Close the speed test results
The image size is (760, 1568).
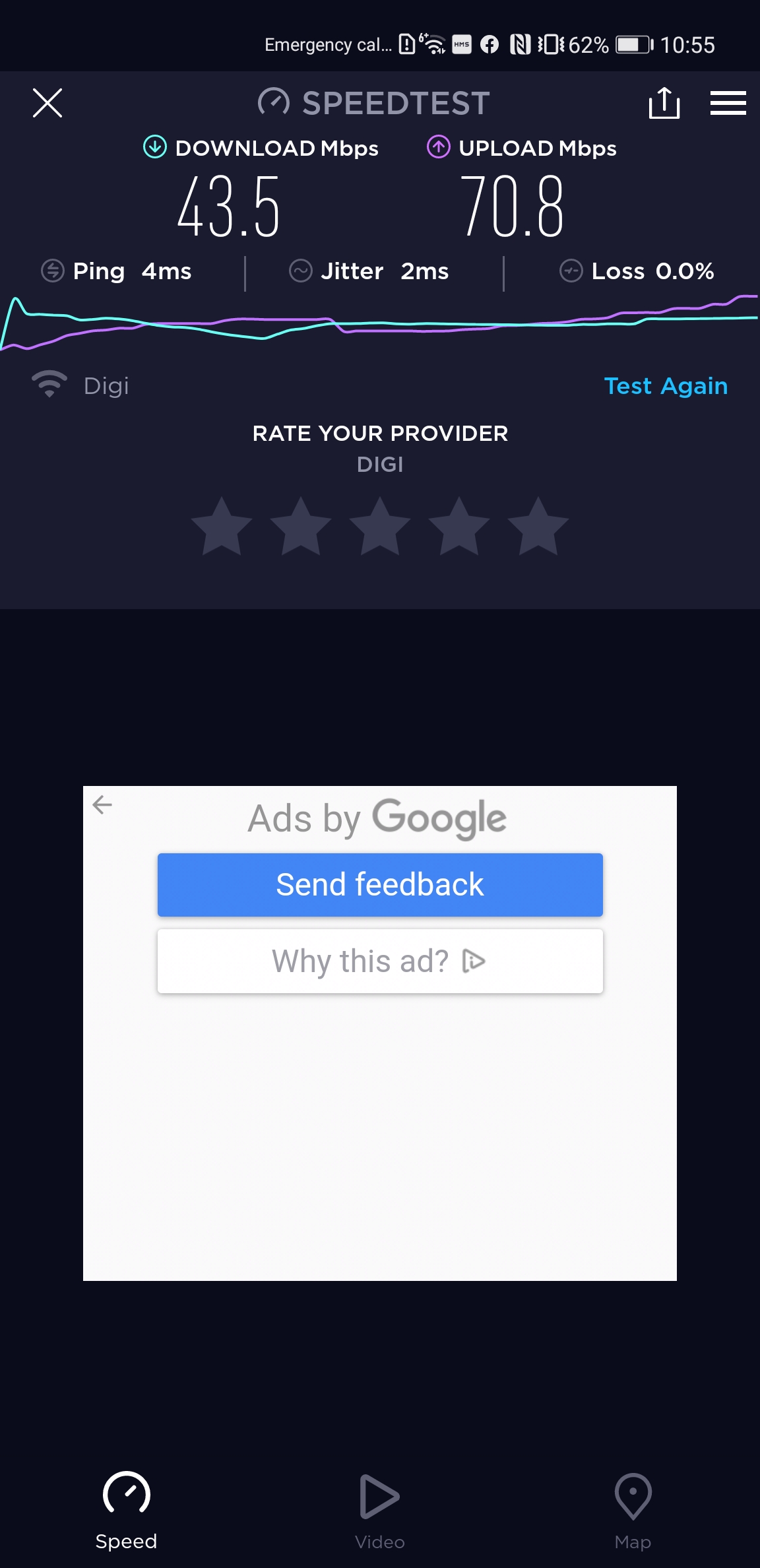pos(47,103)
